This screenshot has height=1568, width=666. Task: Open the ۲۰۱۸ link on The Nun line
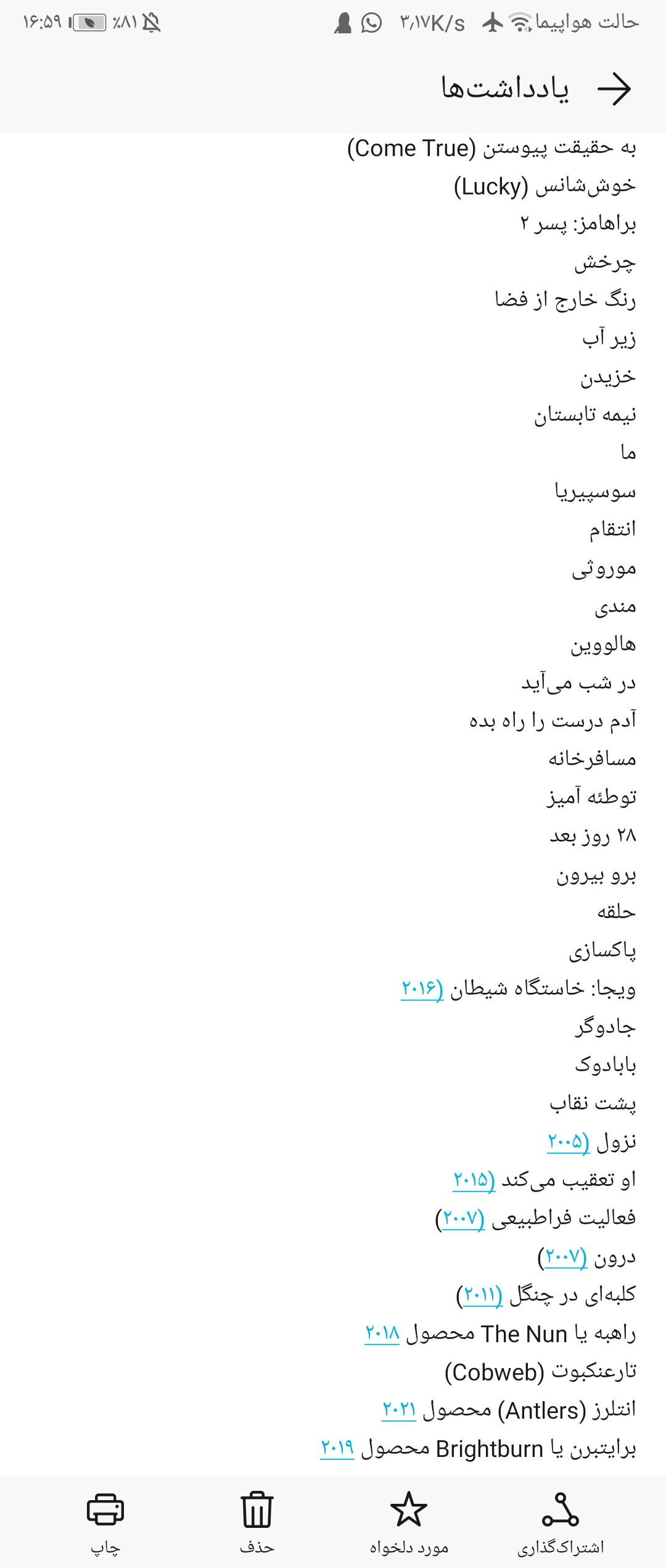coord(382,1334)
